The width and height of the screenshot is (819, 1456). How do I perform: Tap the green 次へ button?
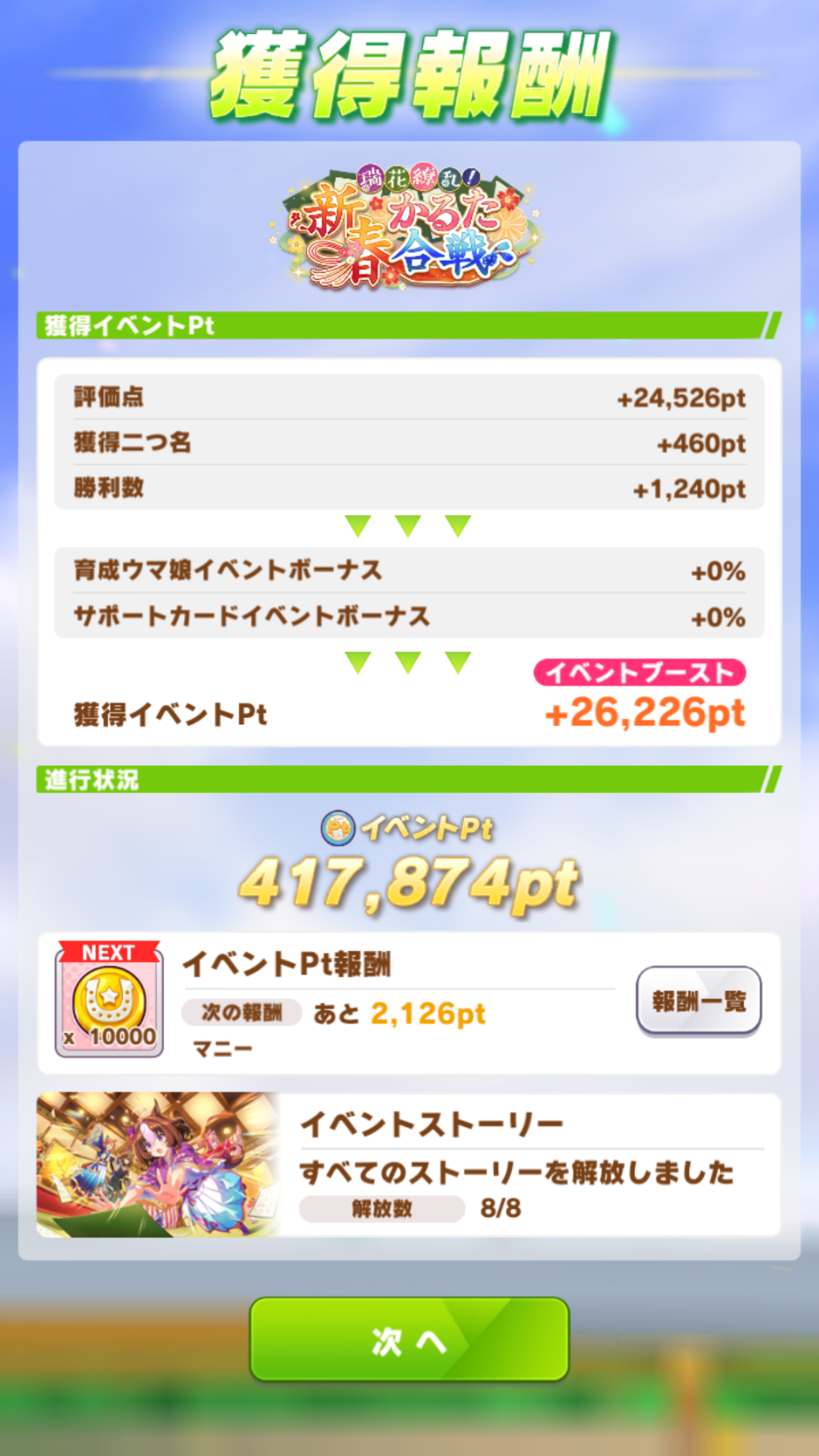[409, 1339]
